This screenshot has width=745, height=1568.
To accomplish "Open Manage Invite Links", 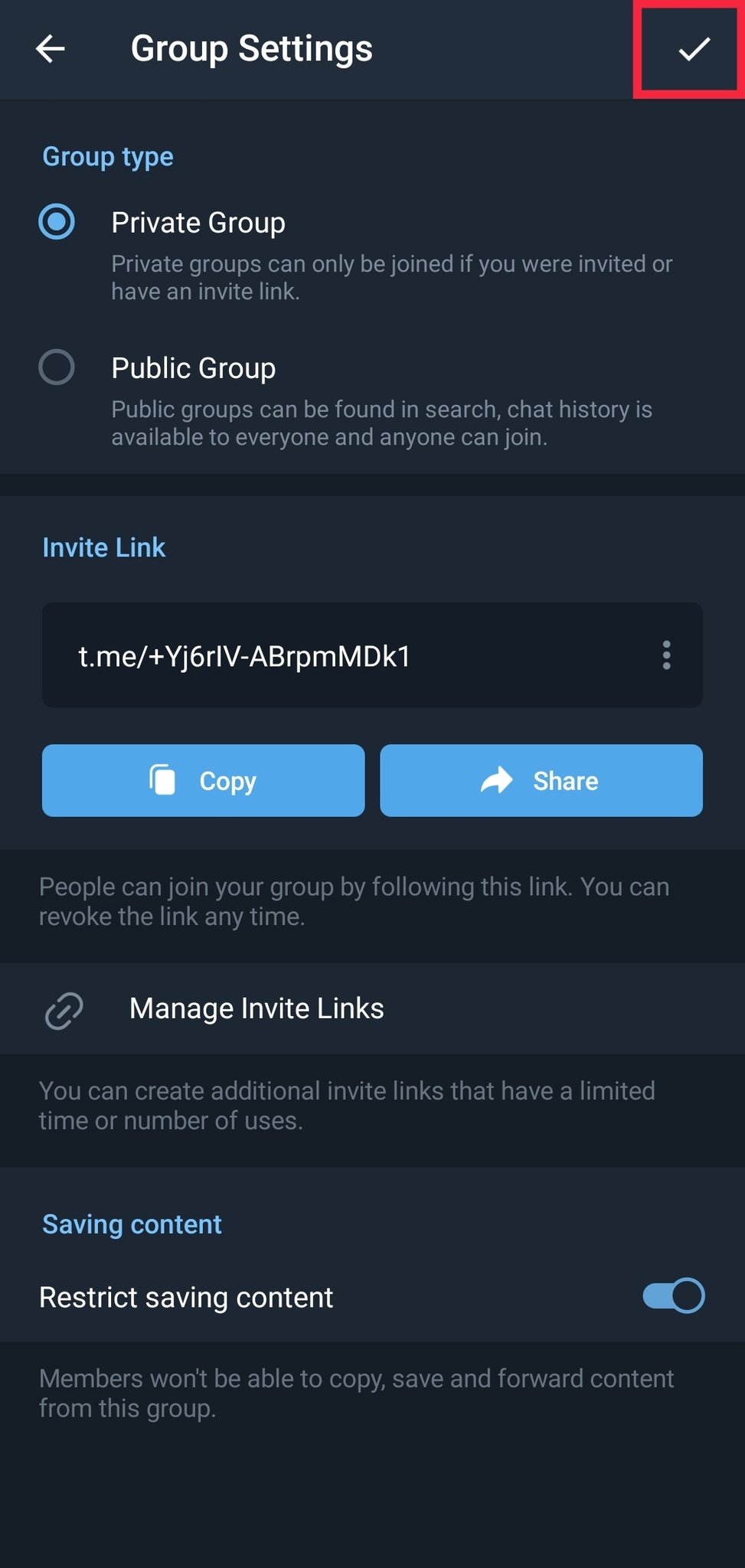I will click(257, 1008).
